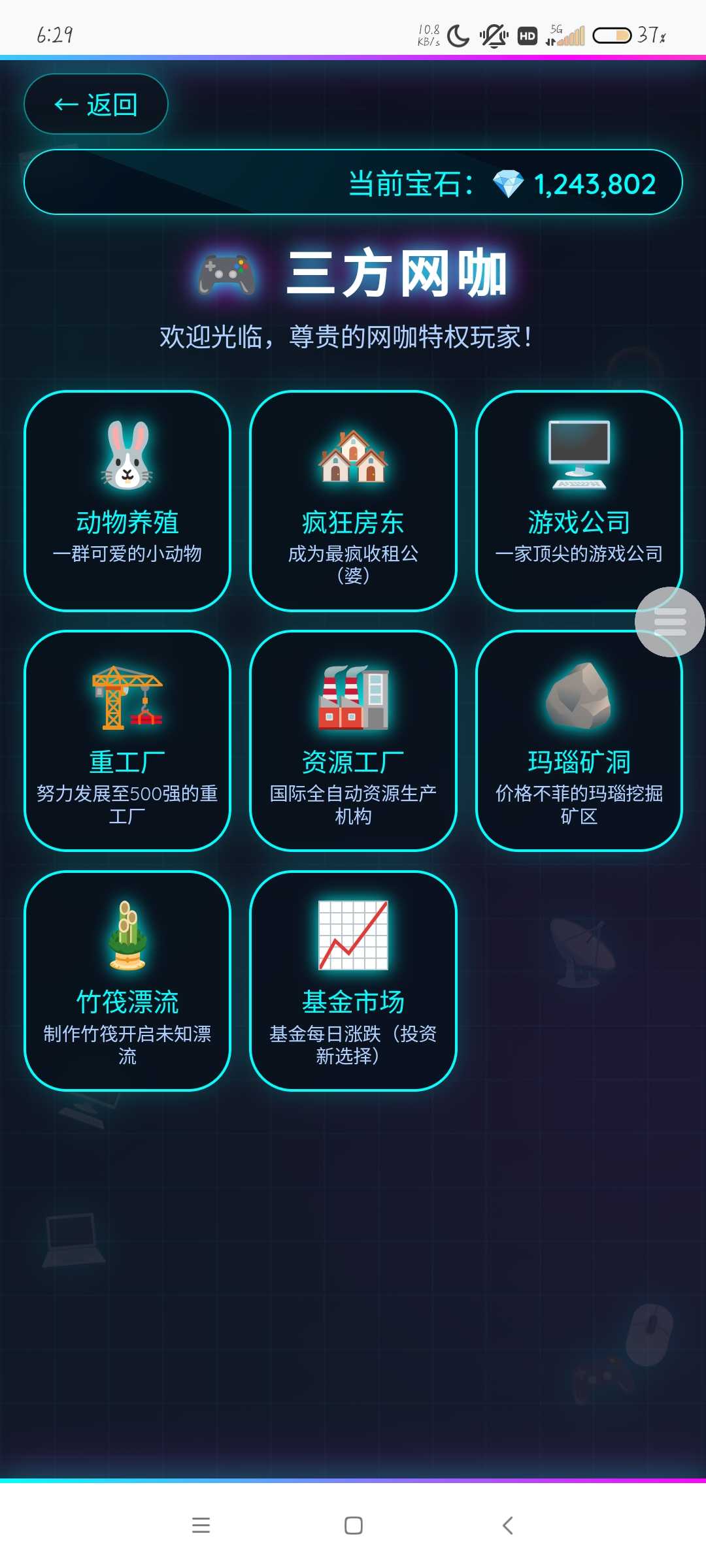Image resolution: width=706 pixels, height=1568 pixels.
Task: Open the 重工厂 card
Action: pos(127,741)
